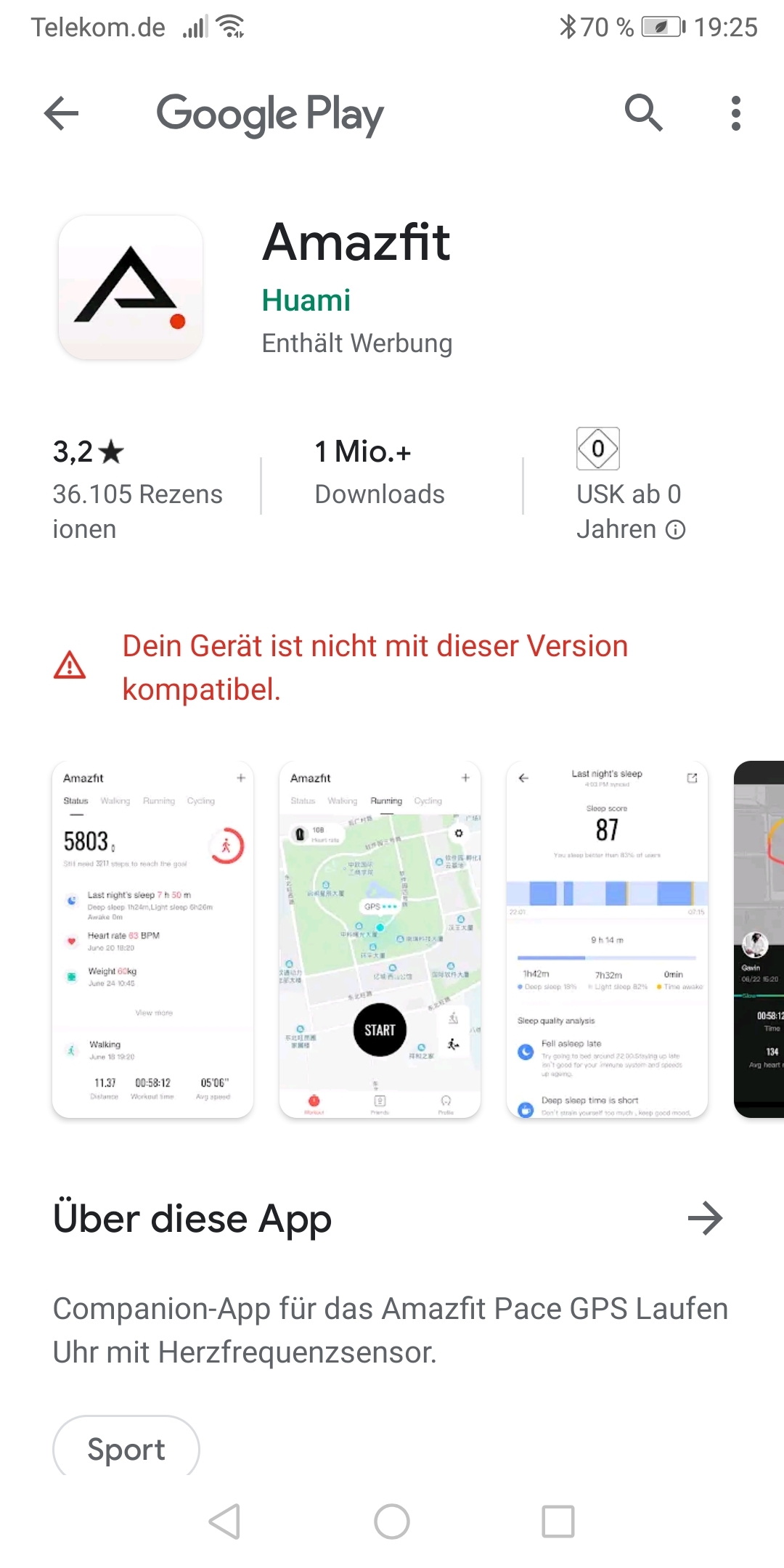Open the dark workout screenshot
Screen dimensions: 784x1568
click(x=759, y=939)
